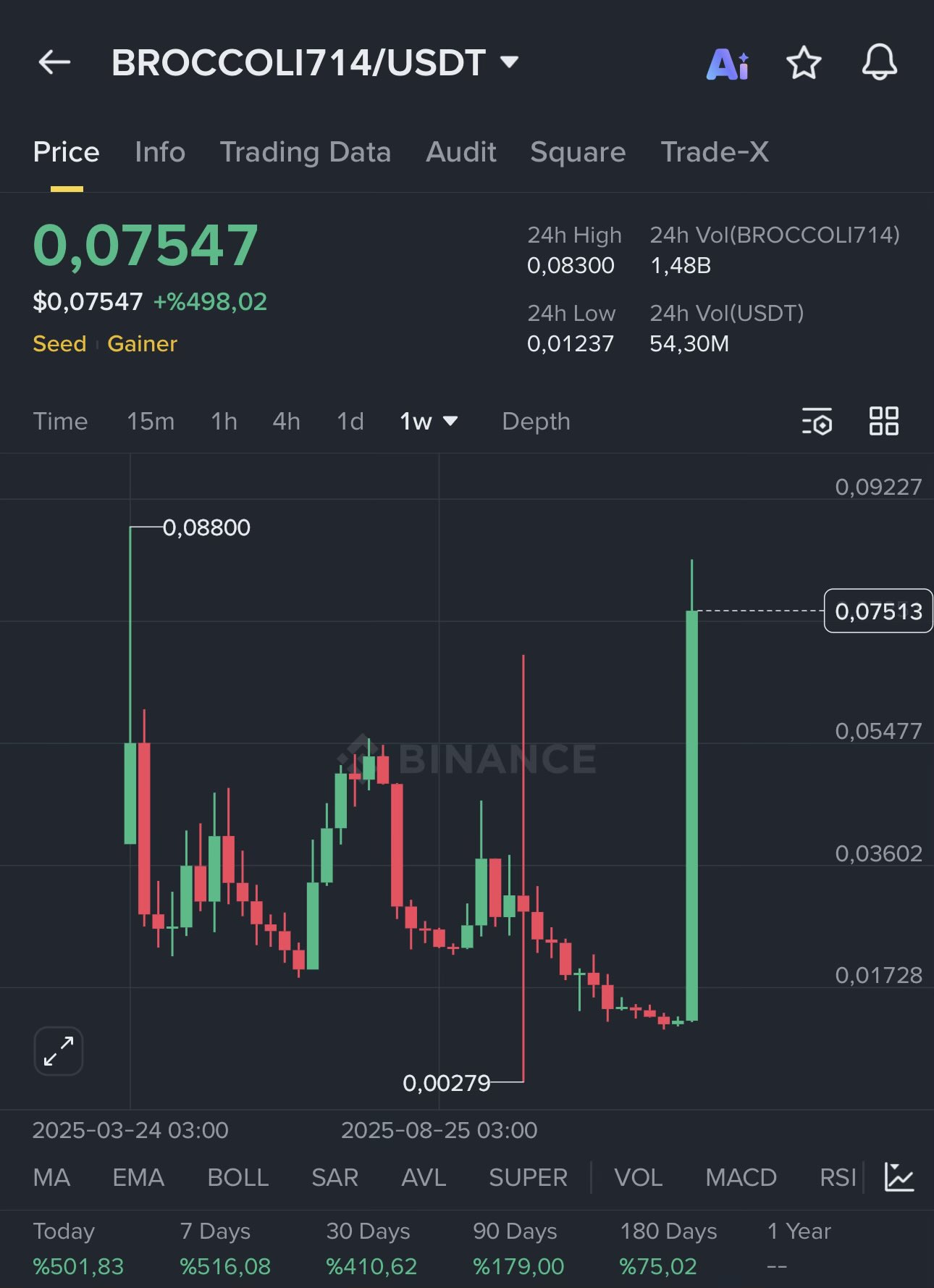
Task: Switch to the Trade-X tab
Action: click(x=715, y=152)
